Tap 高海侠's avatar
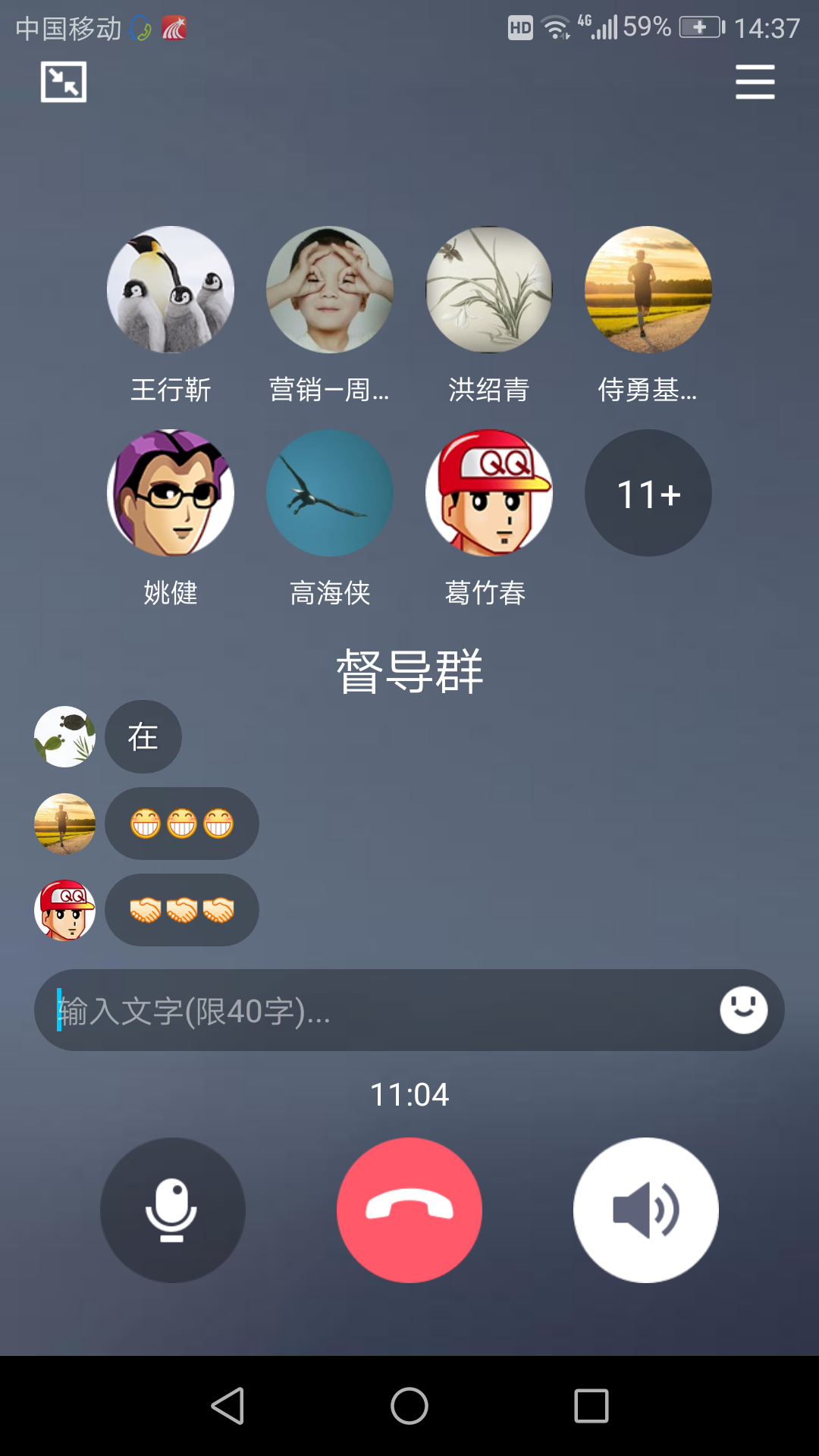The width and height of the screenshot is (819, 1456). click(330, 493)
